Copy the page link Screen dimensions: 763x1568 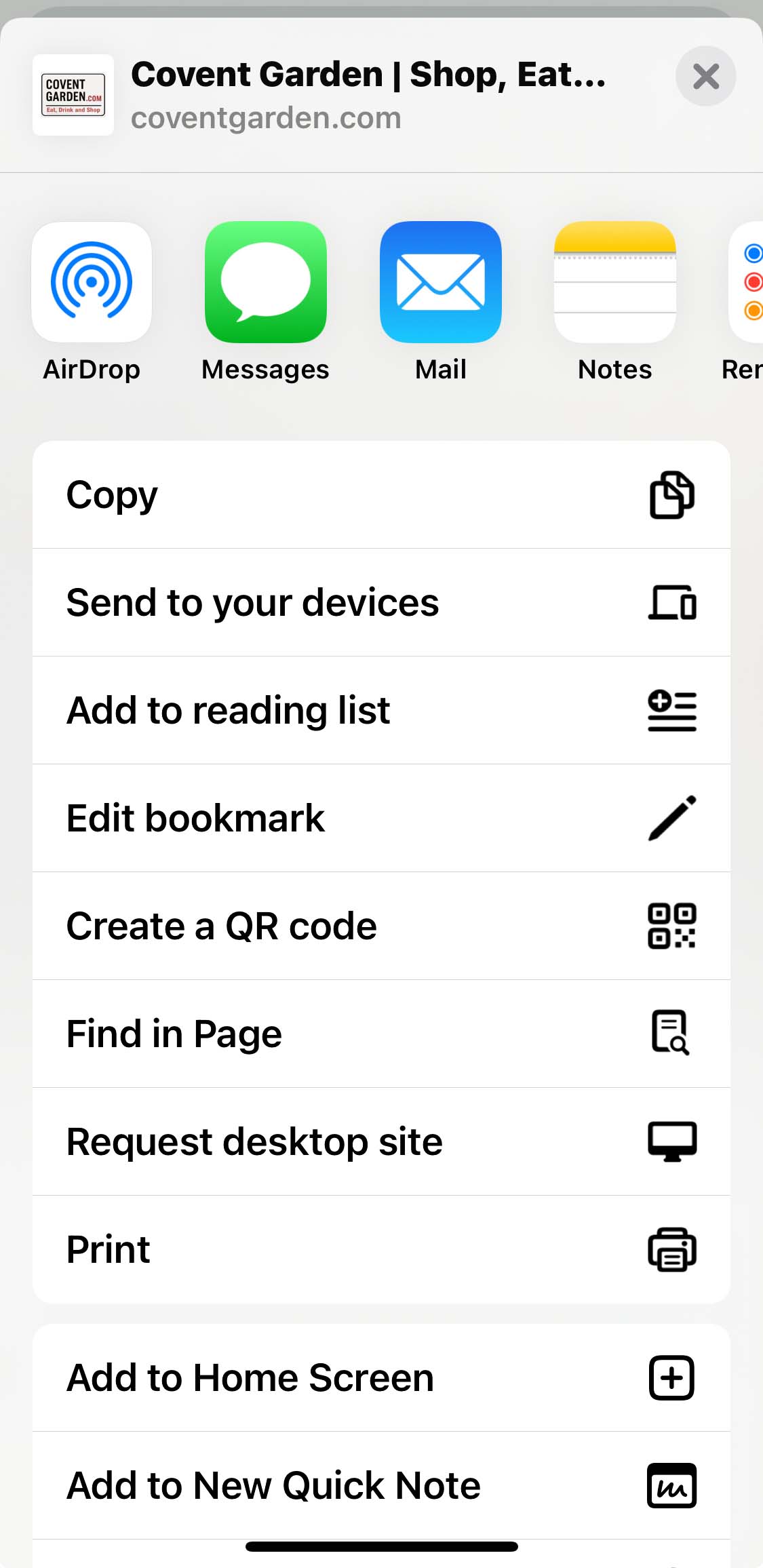tap(381, 494)
